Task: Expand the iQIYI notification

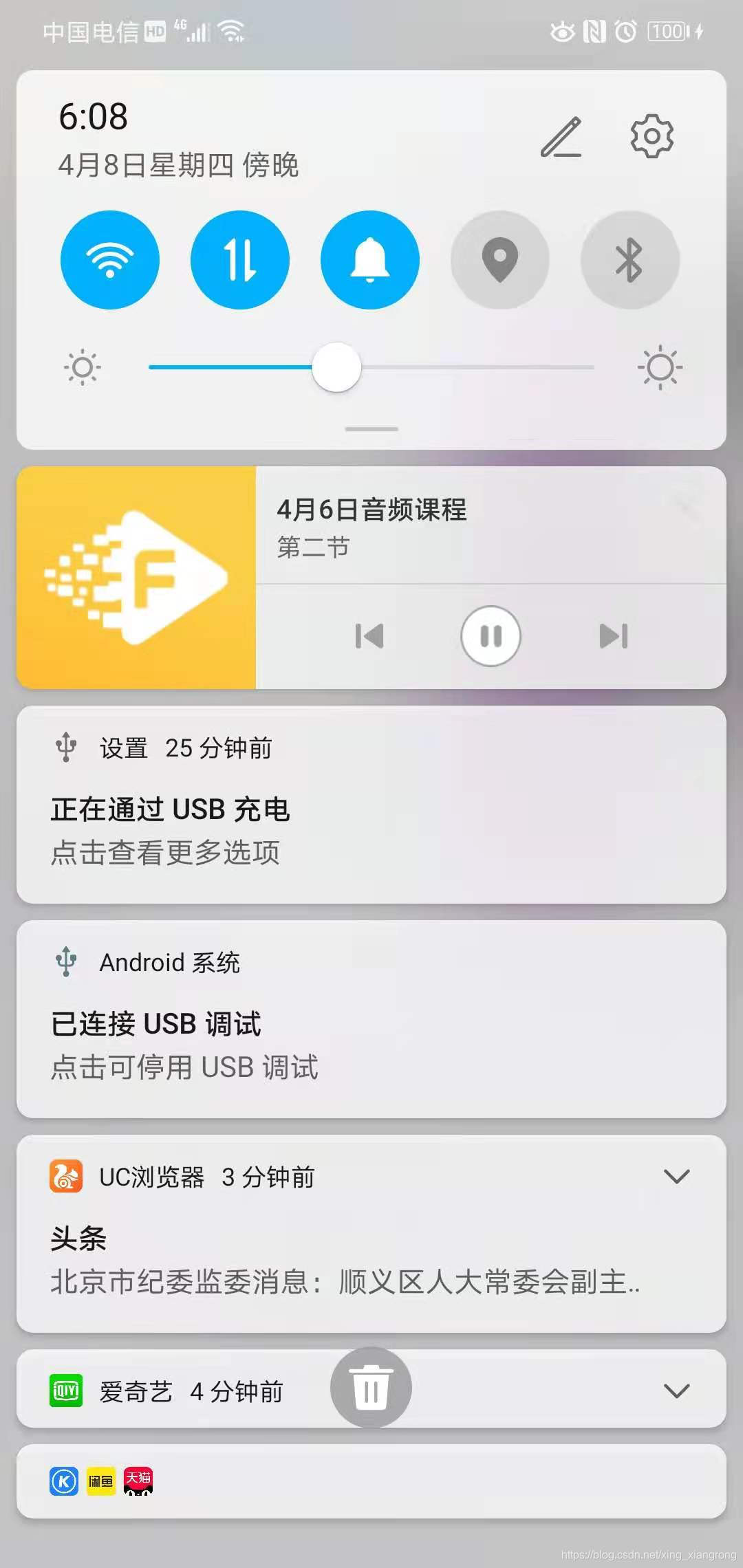Action: point(676,1391)
